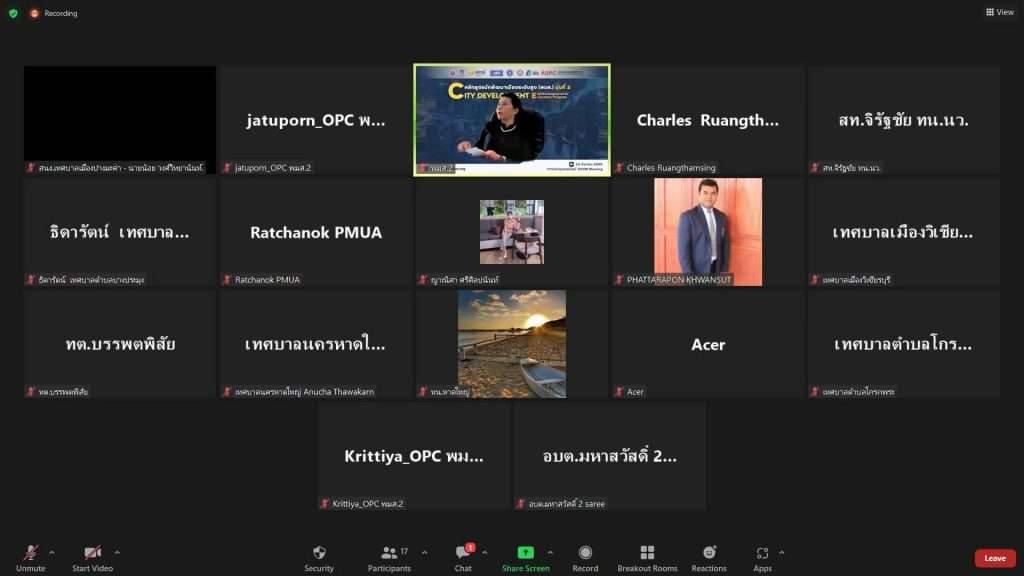Open the Reactions menu
This screenshot has height=576, width=1024.
709,557
